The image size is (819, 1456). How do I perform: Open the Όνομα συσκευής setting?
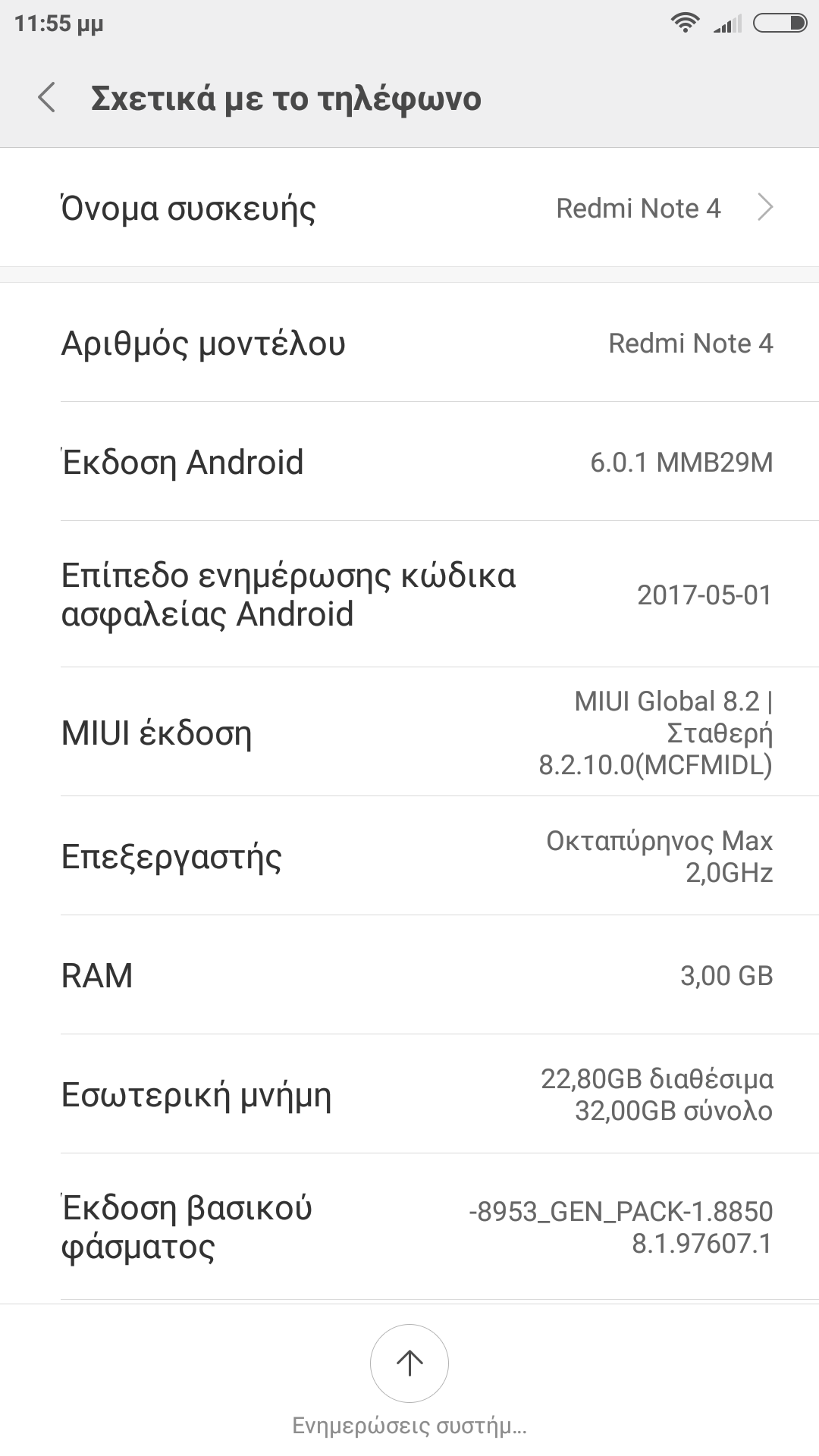pyautogui.click(x=409, y=208)
